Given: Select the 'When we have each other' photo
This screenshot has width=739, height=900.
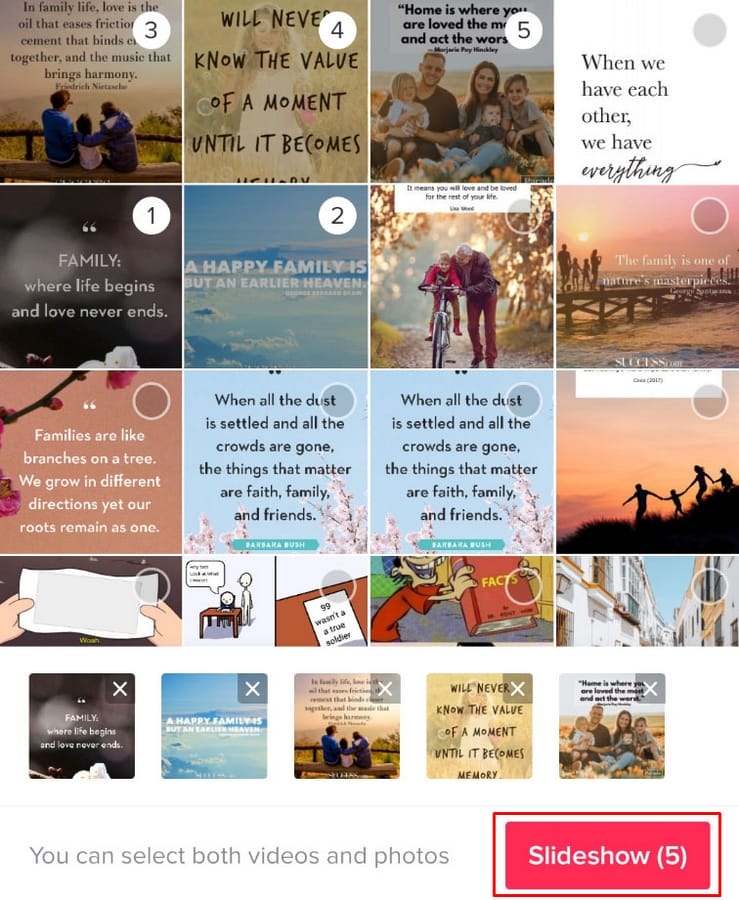Looking at the screenshot, I should (x=709, y=30).
